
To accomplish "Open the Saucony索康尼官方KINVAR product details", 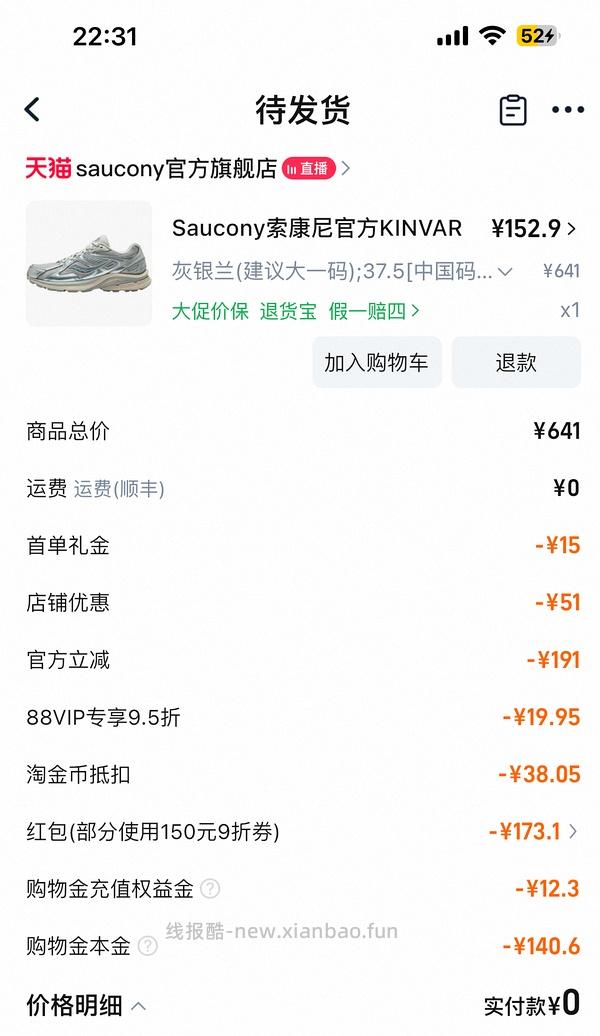I will click(x=317, y=228).
